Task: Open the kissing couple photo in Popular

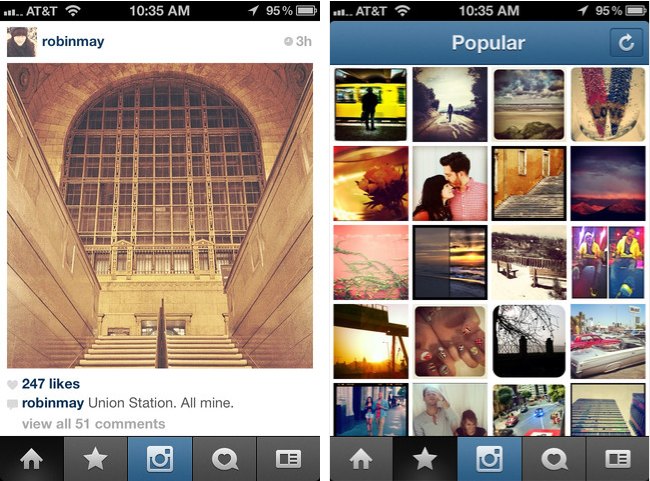Action: coord(449,183)
